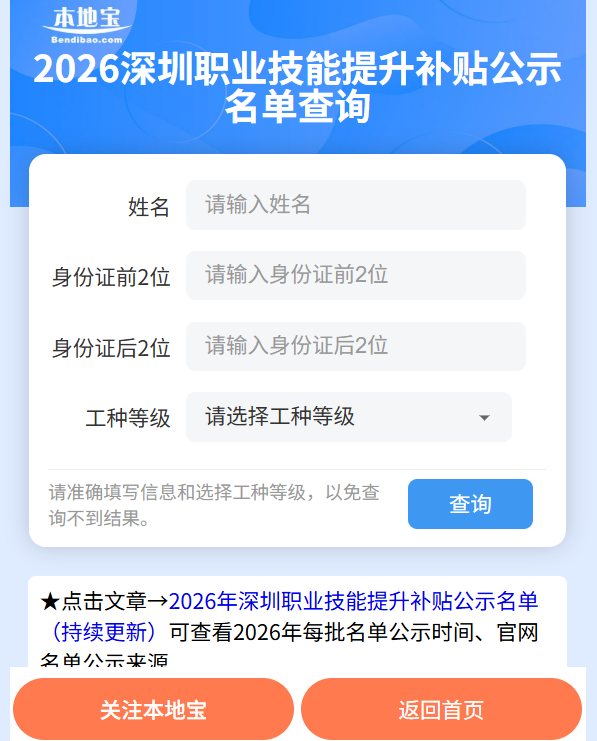Viewport: 597px width, 741px height.
Task: Tap the 姓名 name input field
Action: click(x=355, y=205)
